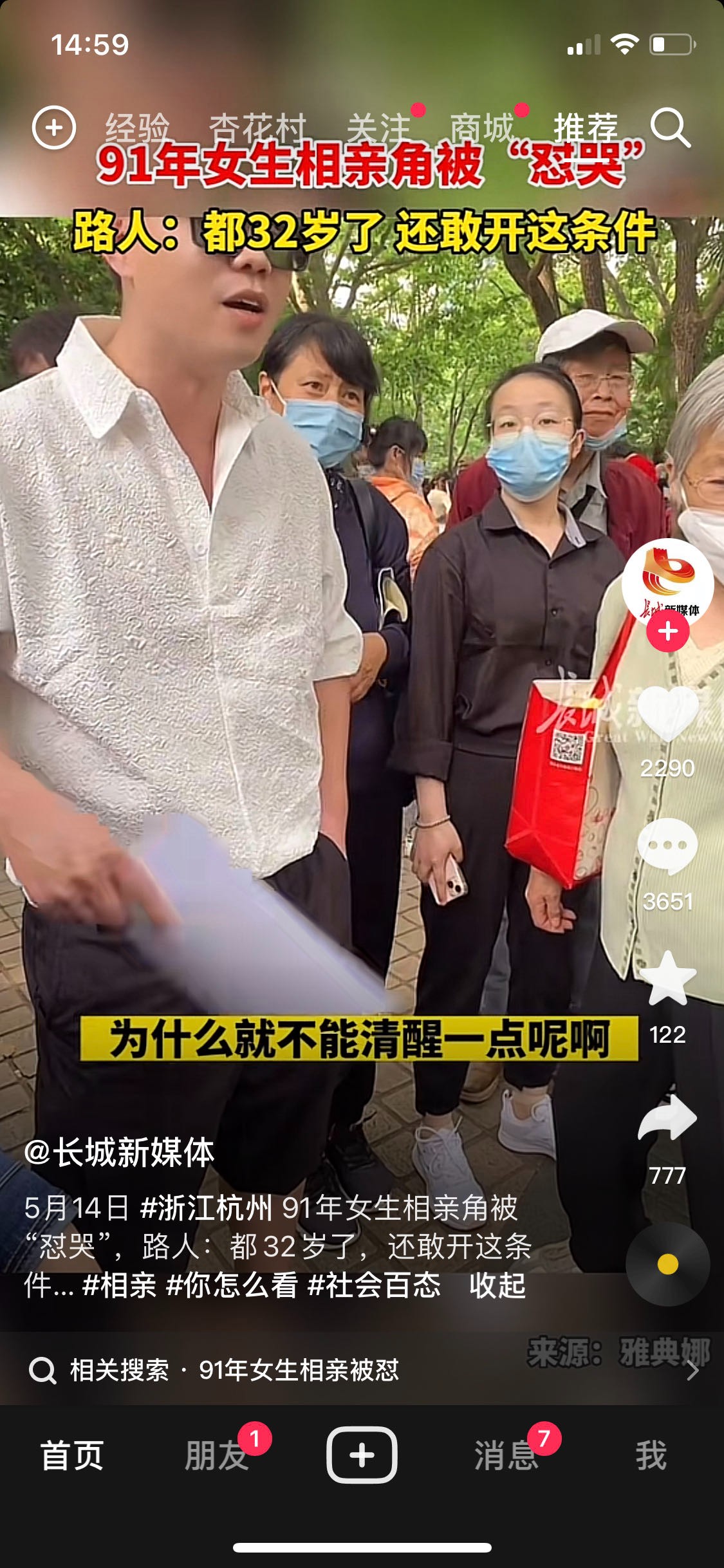The image size is (724, 1568).
Task: Open the 消息 tab
Action: [x=506, y=1455]
